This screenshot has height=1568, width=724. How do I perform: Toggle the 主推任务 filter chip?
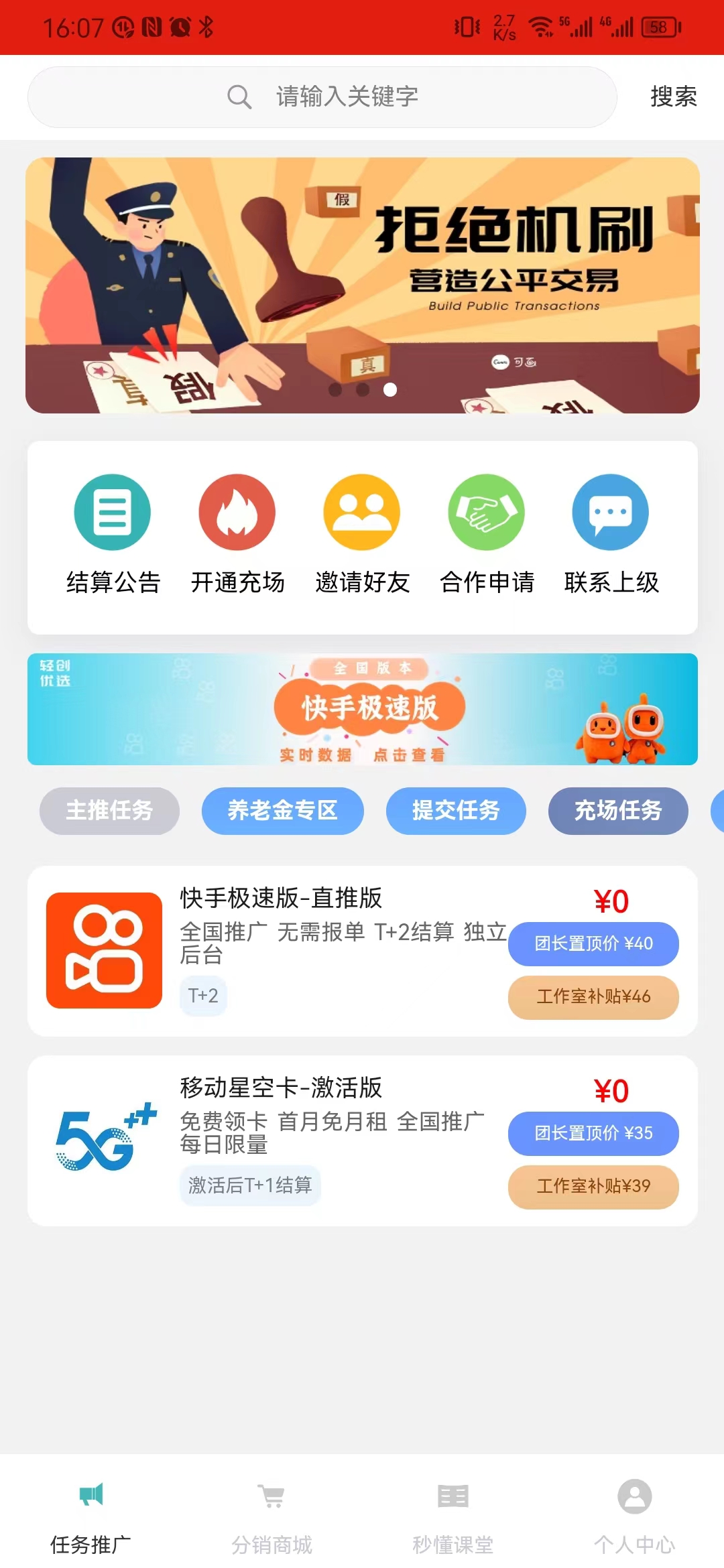(109, 811)
